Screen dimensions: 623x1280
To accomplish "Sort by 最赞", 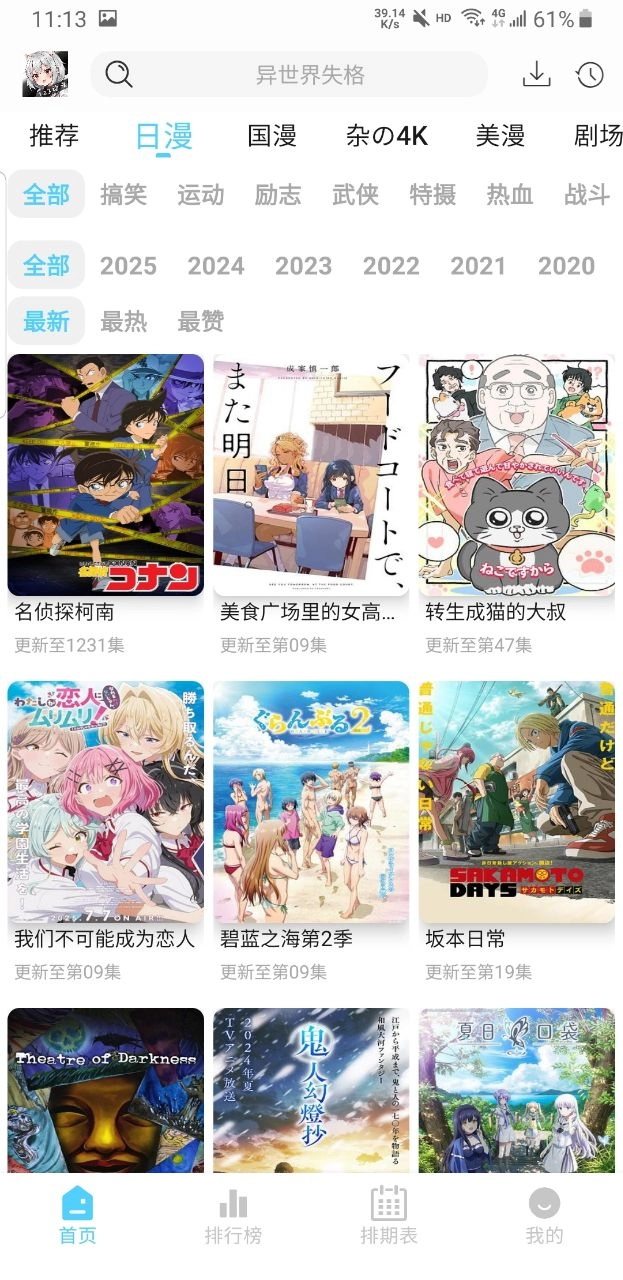I will [201, 322].
